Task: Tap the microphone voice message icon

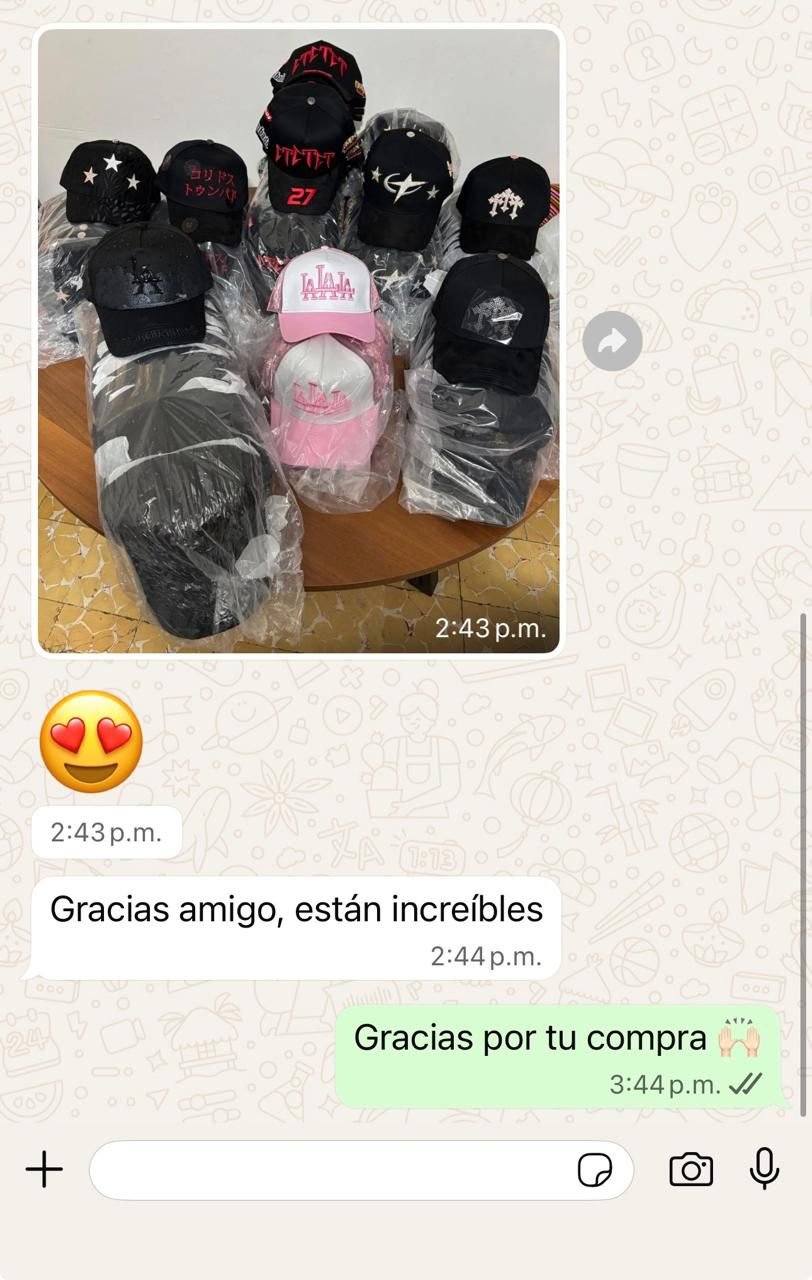Action: (764, 1168)
